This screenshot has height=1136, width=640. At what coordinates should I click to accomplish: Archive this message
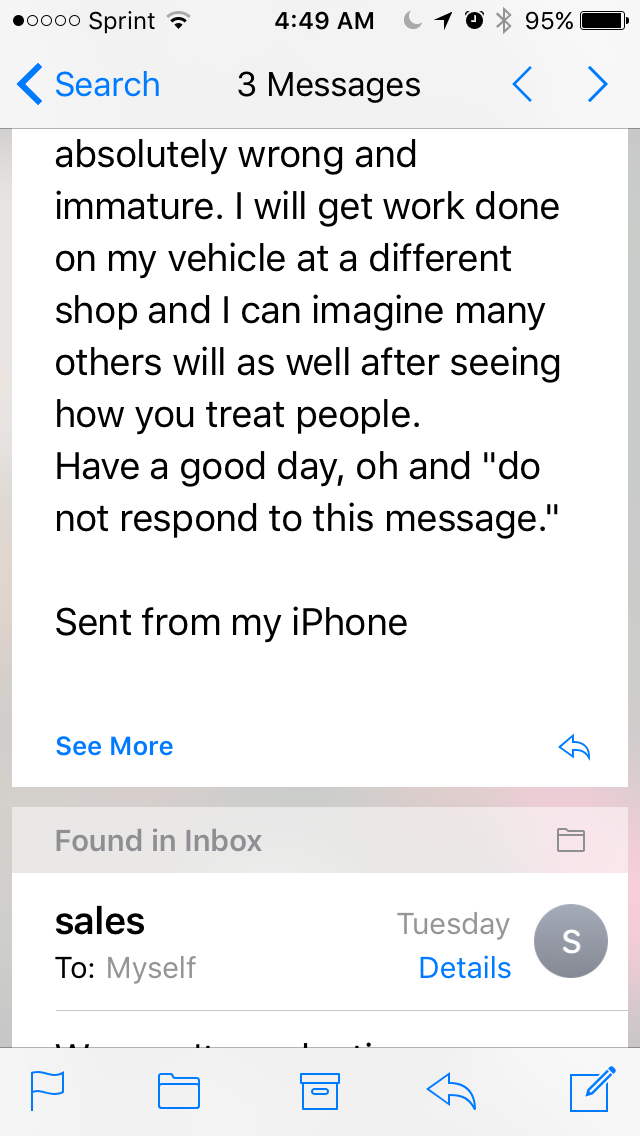tap(320, 1091)
